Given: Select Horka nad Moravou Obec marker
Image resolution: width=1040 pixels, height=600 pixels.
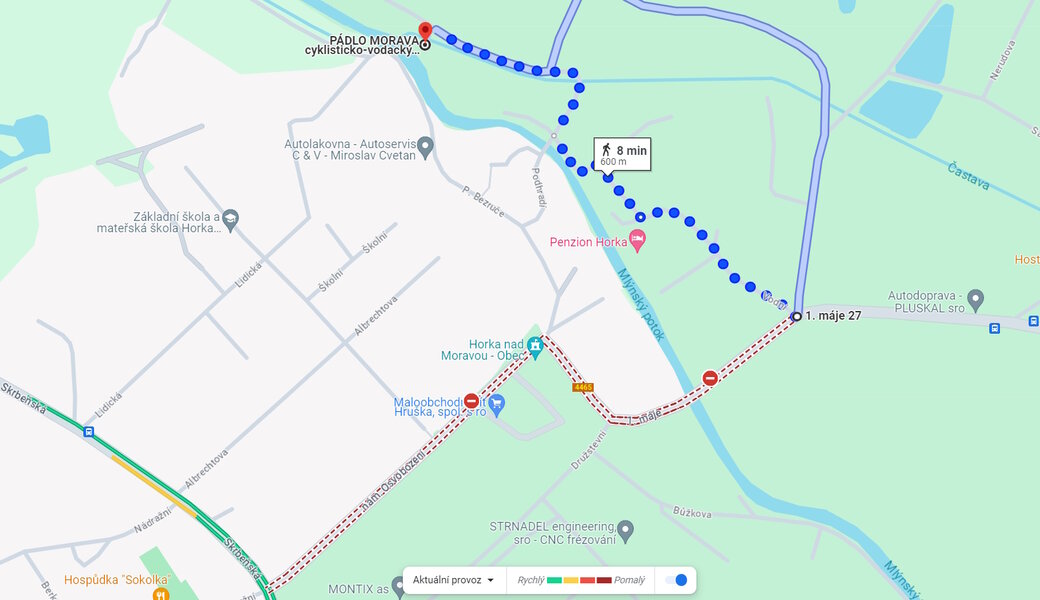Looking at the screenshot, I should pyautogui.click(x=535, y=346).
